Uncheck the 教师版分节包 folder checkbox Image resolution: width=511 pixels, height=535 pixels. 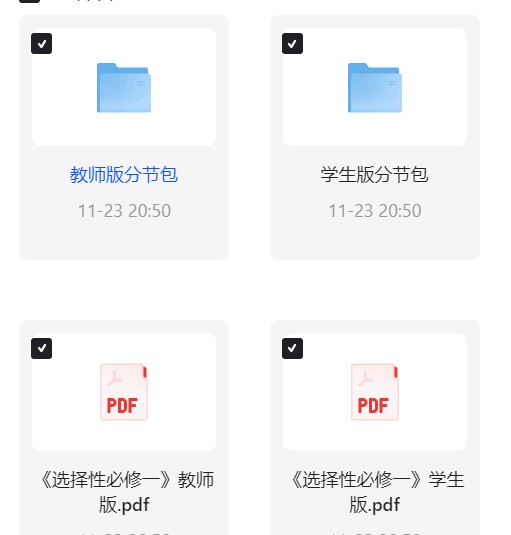point(41,43)
